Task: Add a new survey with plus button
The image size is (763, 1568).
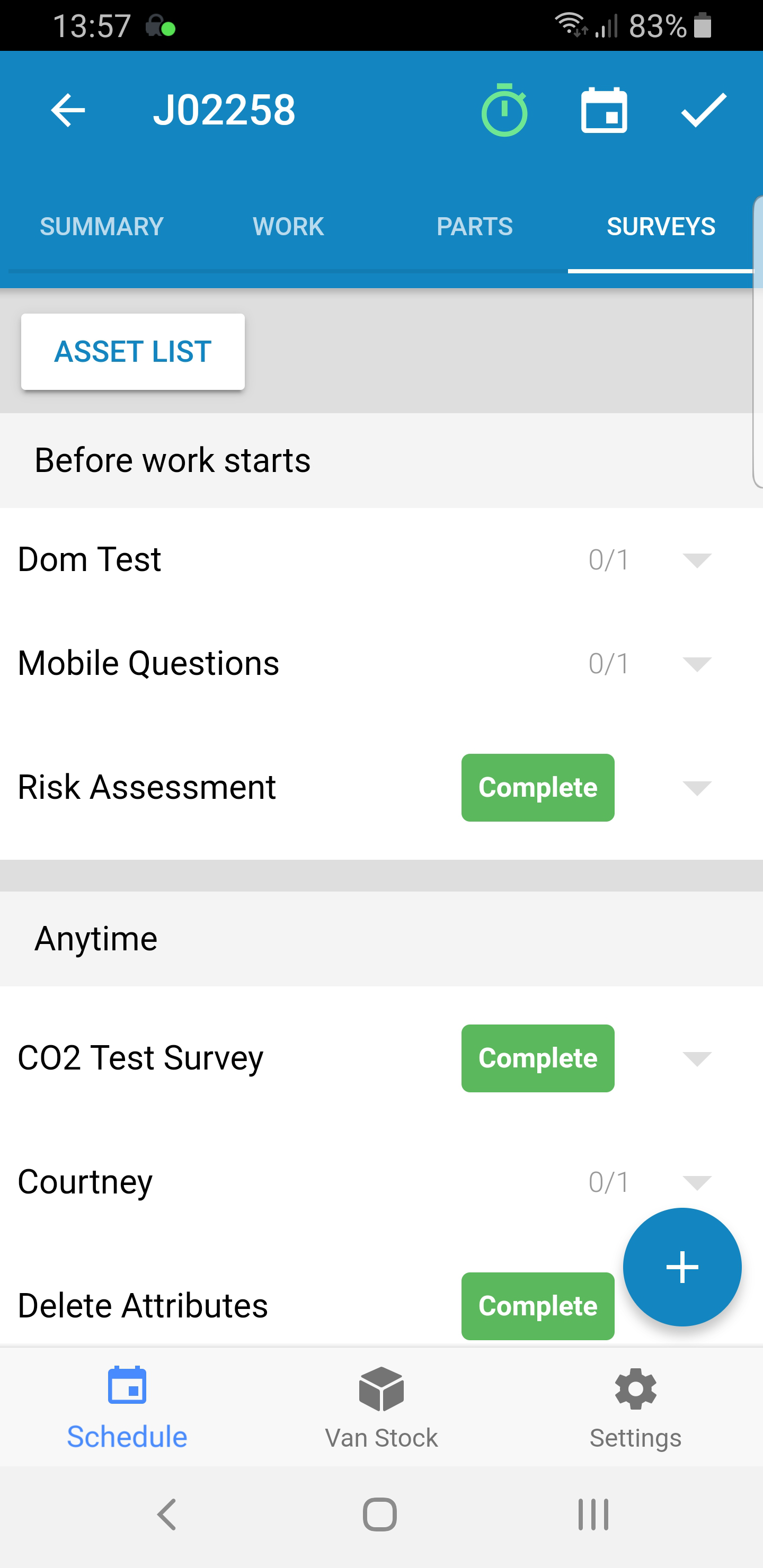Action: click(682, 1267)
